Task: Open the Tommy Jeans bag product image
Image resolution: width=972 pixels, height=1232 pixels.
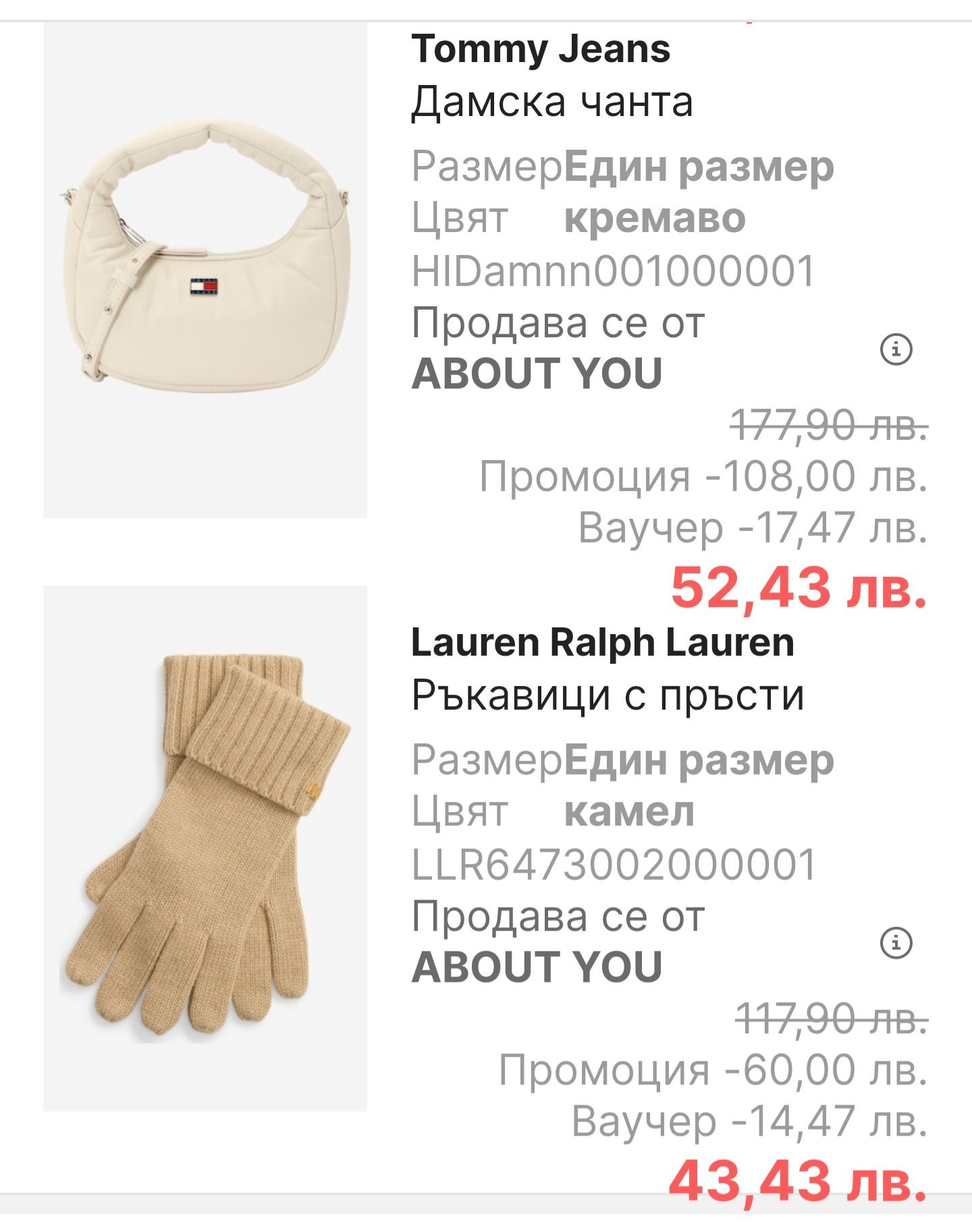Action: point(205,270)
